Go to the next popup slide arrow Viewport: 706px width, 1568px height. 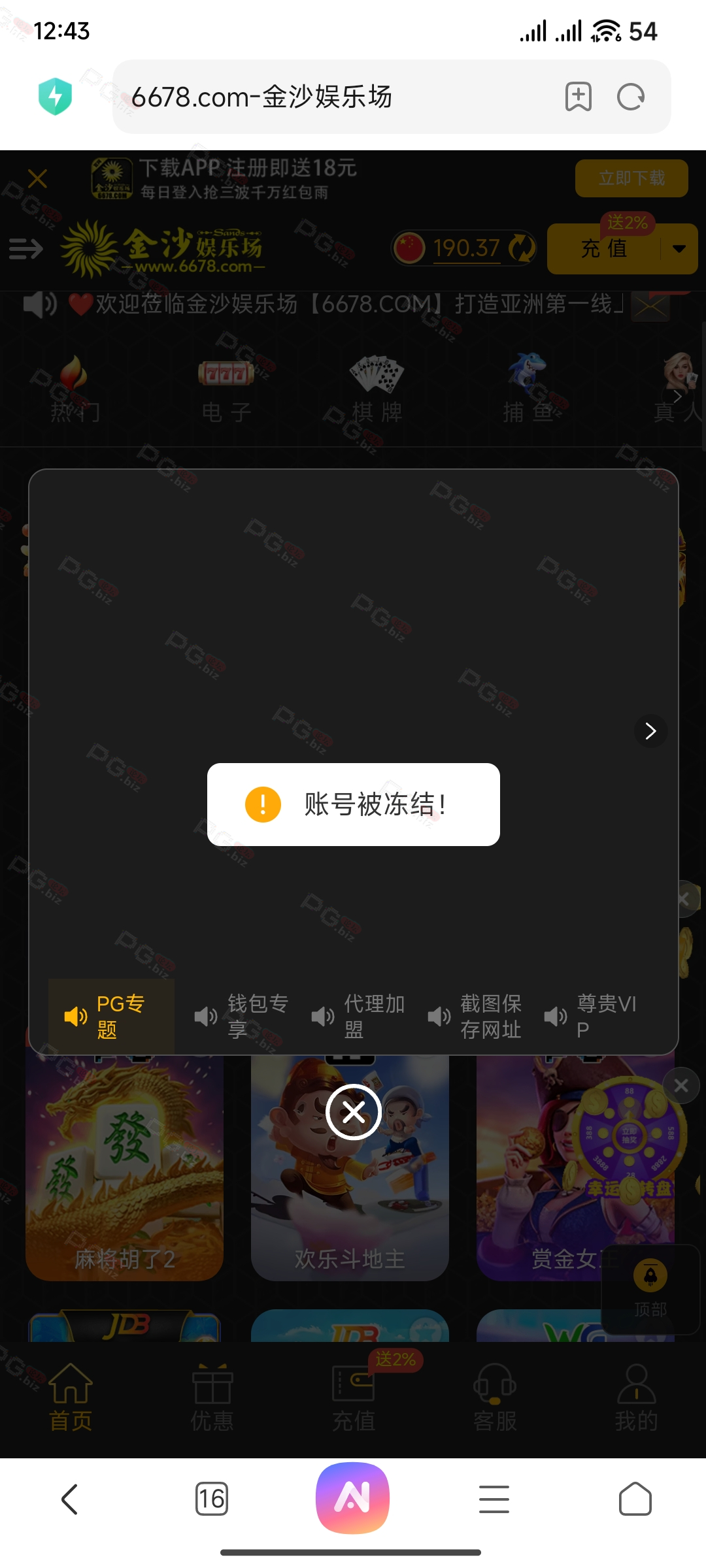pyautogui.click(x=650, y=730)
